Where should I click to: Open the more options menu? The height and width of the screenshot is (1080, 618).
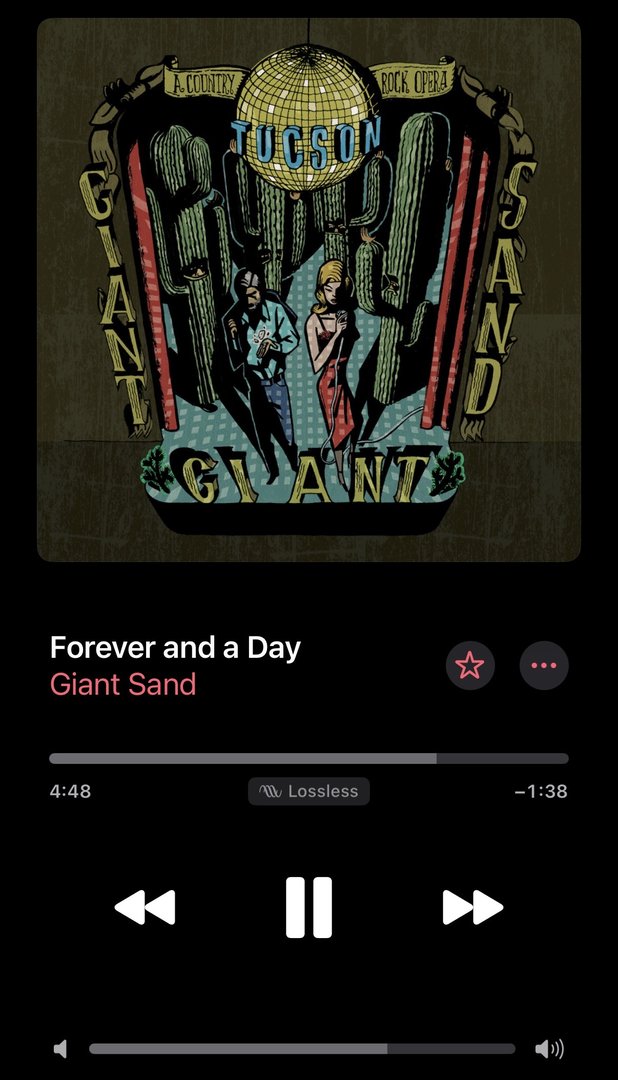pyautogui.click(x=544, y=666)
